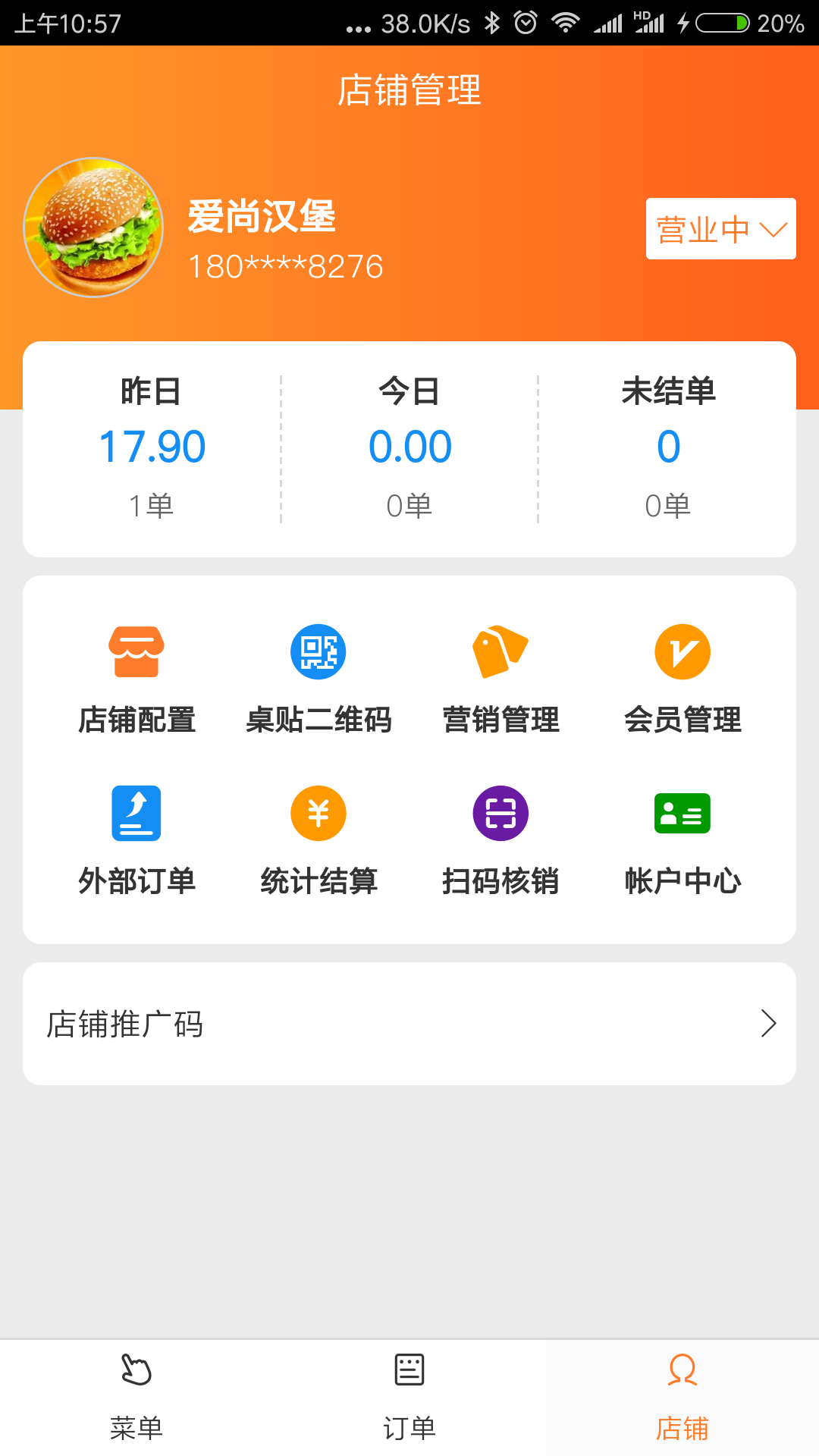Open the 营业中 status dropdown
Image resolution: width=819 pixels, height=1456 pixels.
pyautogui.click(x=720, y=229)
